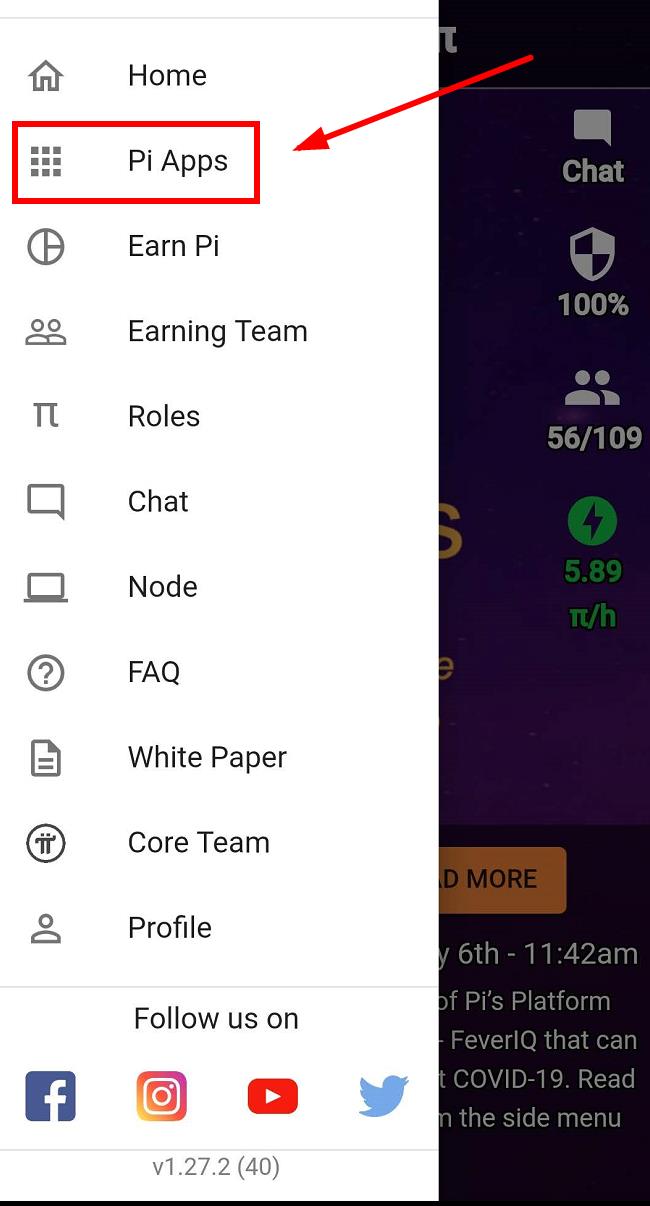Go to Home in the side menu
650x1206 pixels.
pyautogui.click(x=219, y=76)
